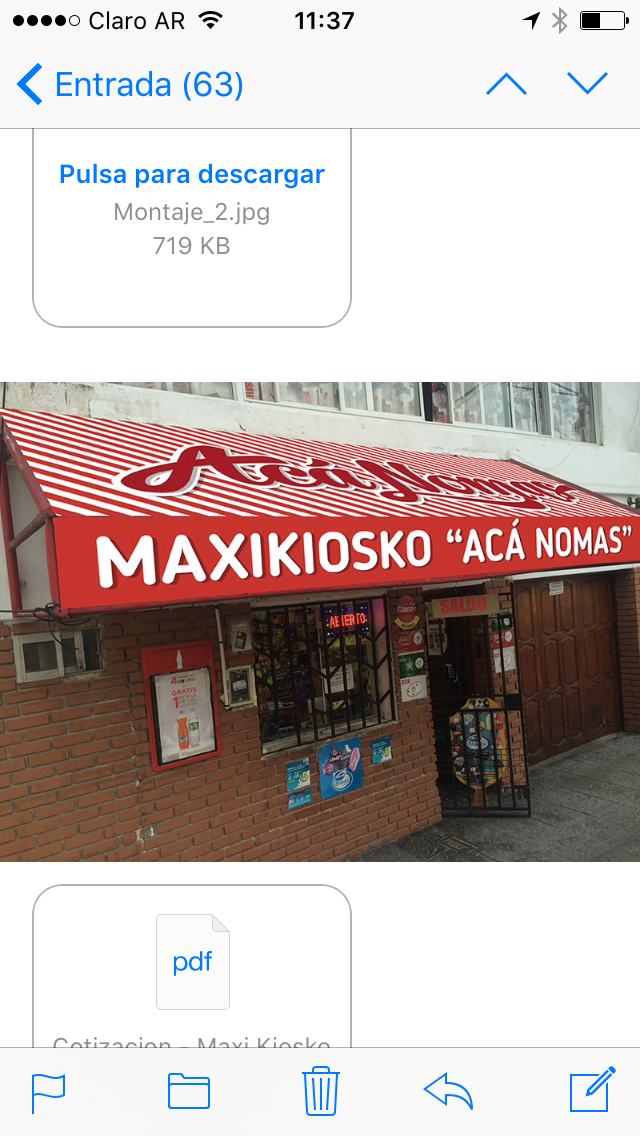
Task: Go to previous message with up arrow
Action: click(506, 85)
